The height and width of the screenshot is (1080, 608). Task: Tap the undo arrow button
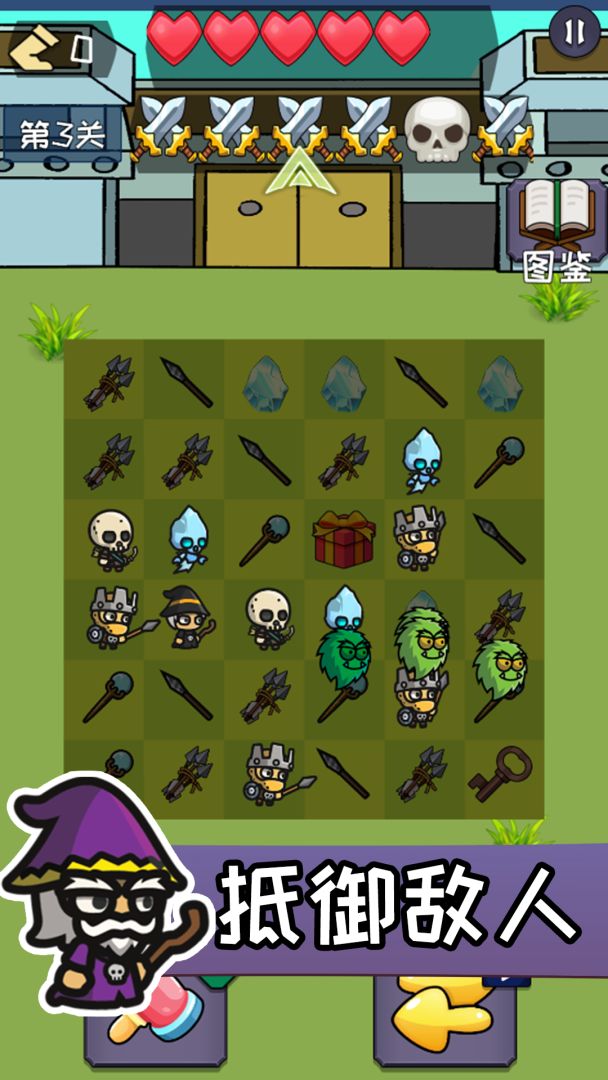37,48
